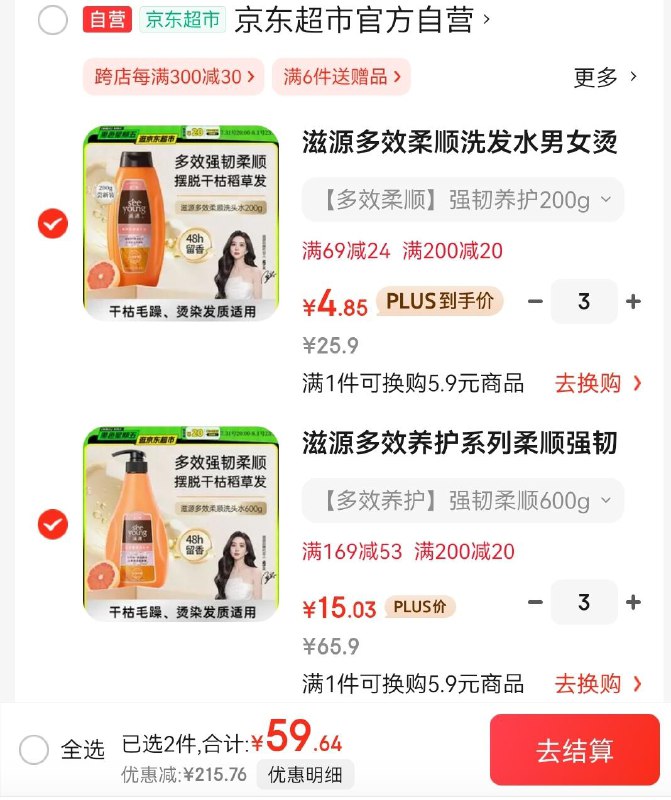Uncheck the 滋源多效柔顺洗发水 item
671x800 pixels.
point(53,224)
